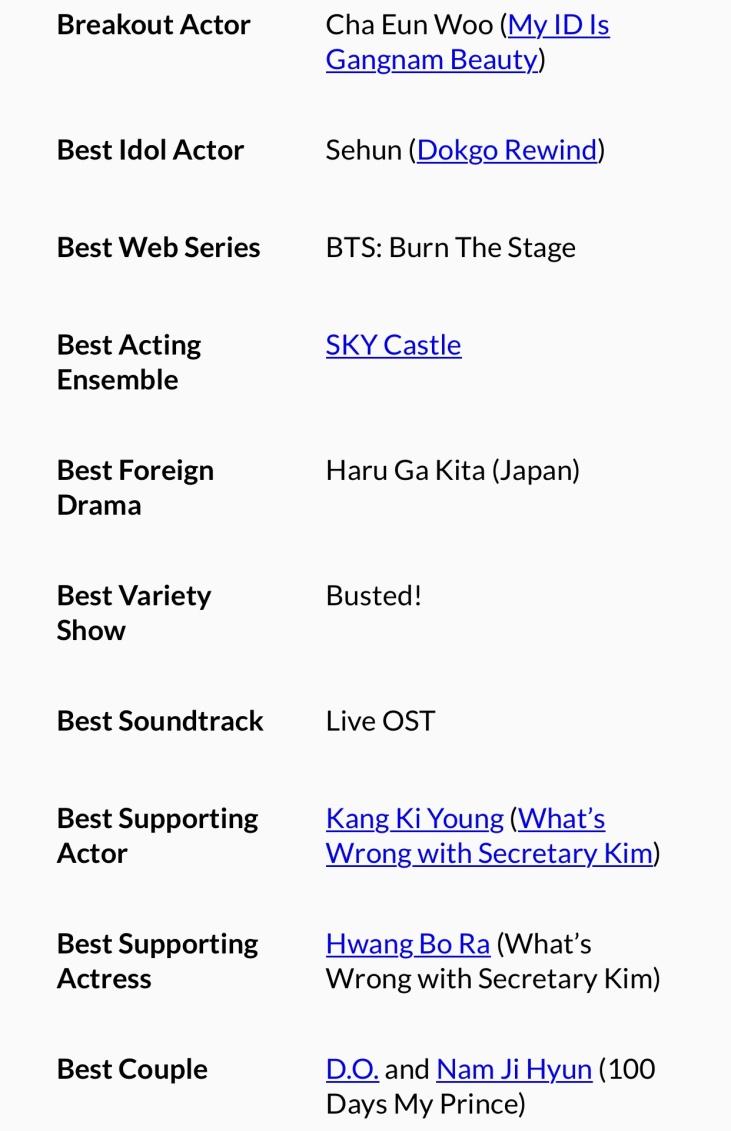Open the My ID Is Gangnam Beauty link
This screenshot has height=1131, width=731.
(431, 59)
